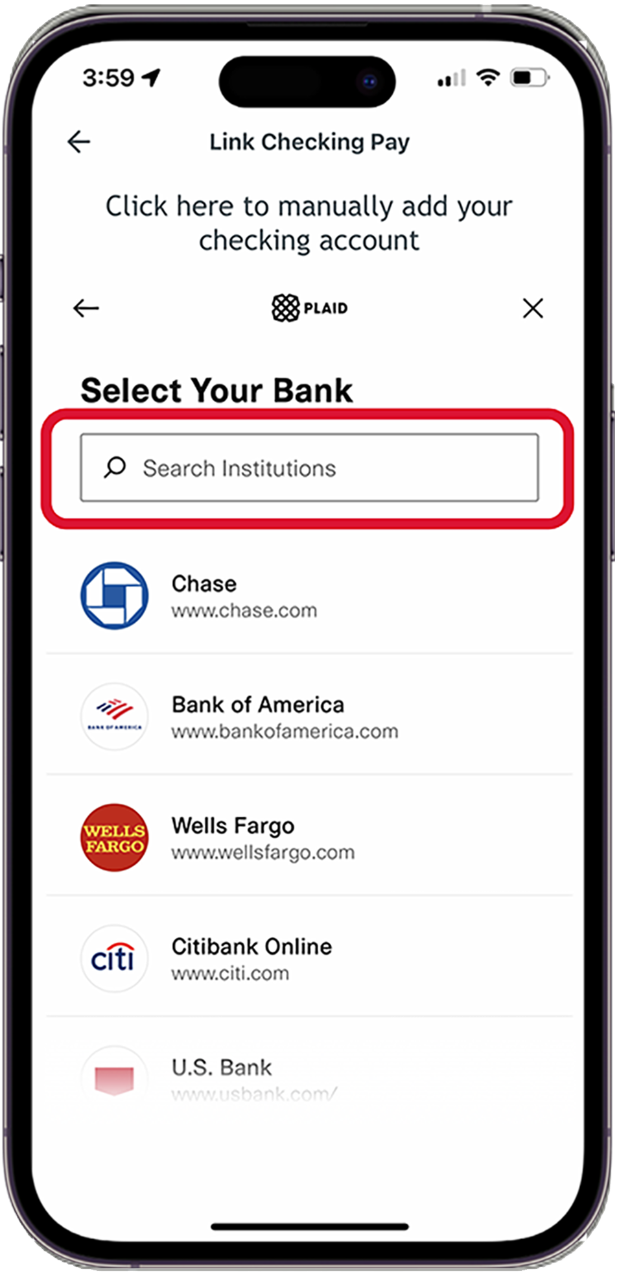Select Chase from the bank list
This screenshot has height=1280, width=619.
309,596
